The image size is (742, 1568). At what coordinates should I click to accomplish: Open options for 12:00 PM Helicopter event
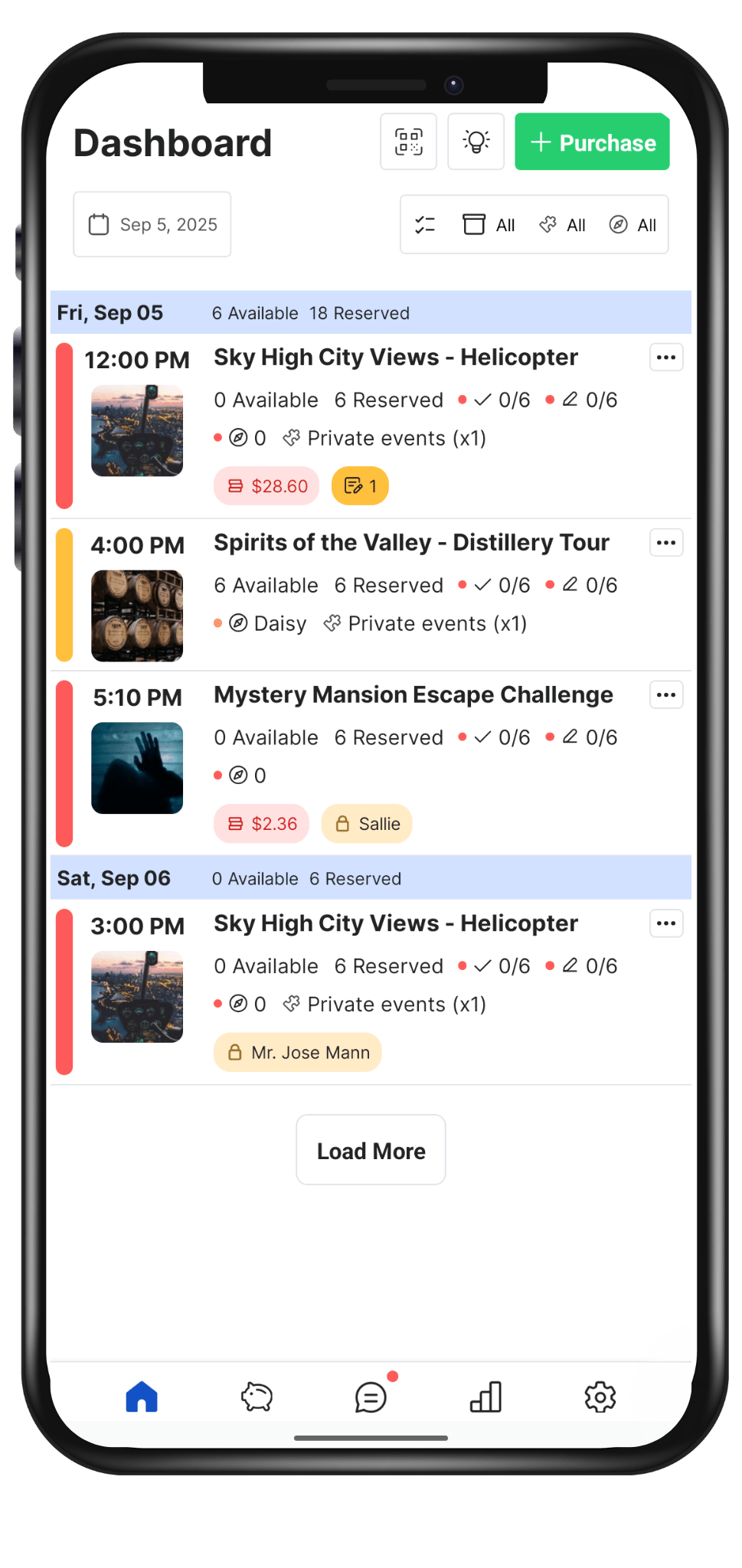(x=666, y=358)
